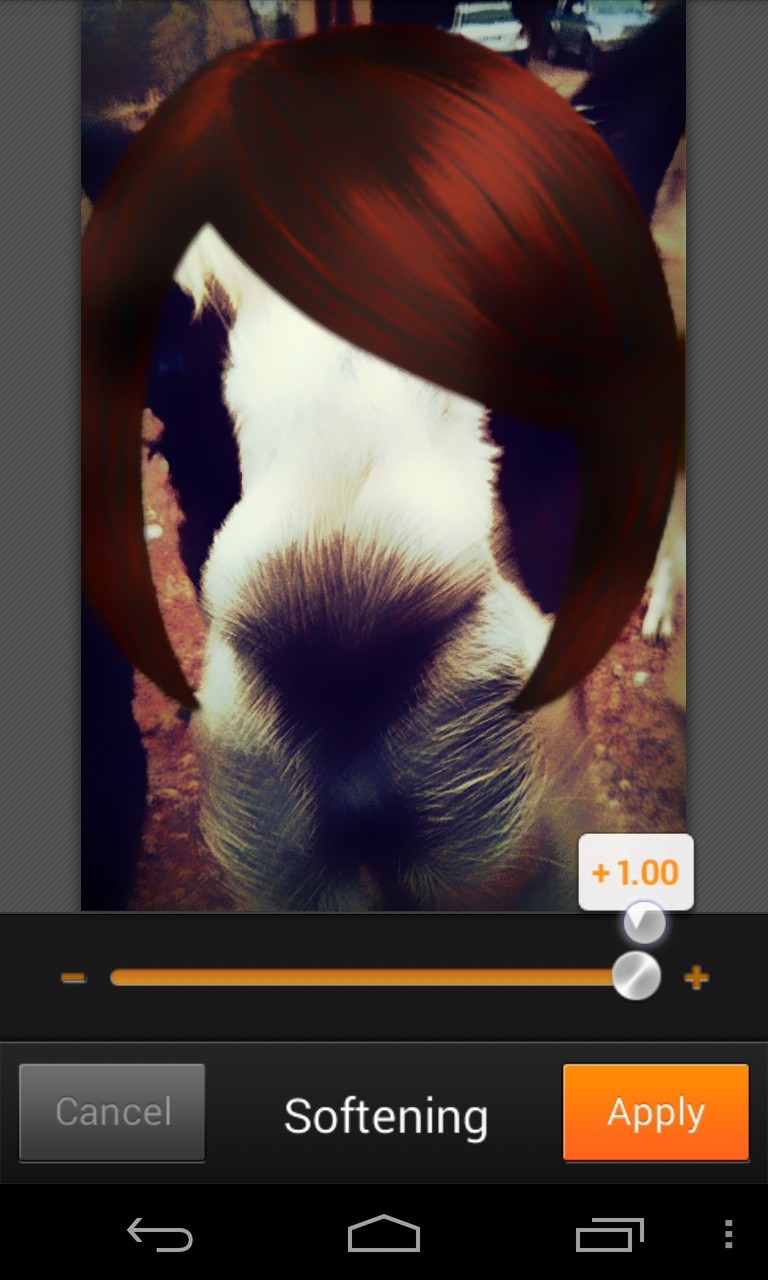Increase softening with the plus icon
The image size is (768, 1280).
696,977
